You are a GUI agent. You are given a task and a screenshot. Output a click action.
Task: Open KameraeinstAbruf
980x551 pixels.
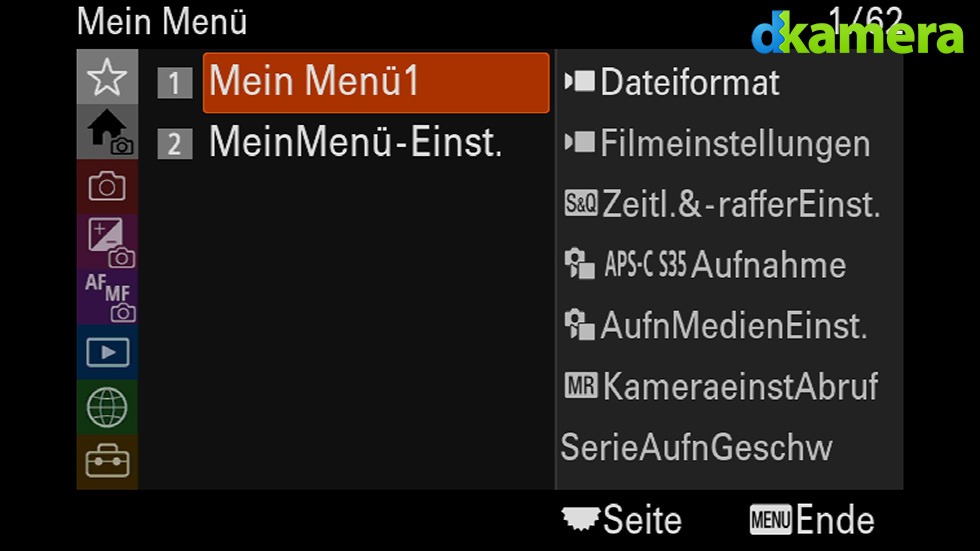[x=738, y=386]
